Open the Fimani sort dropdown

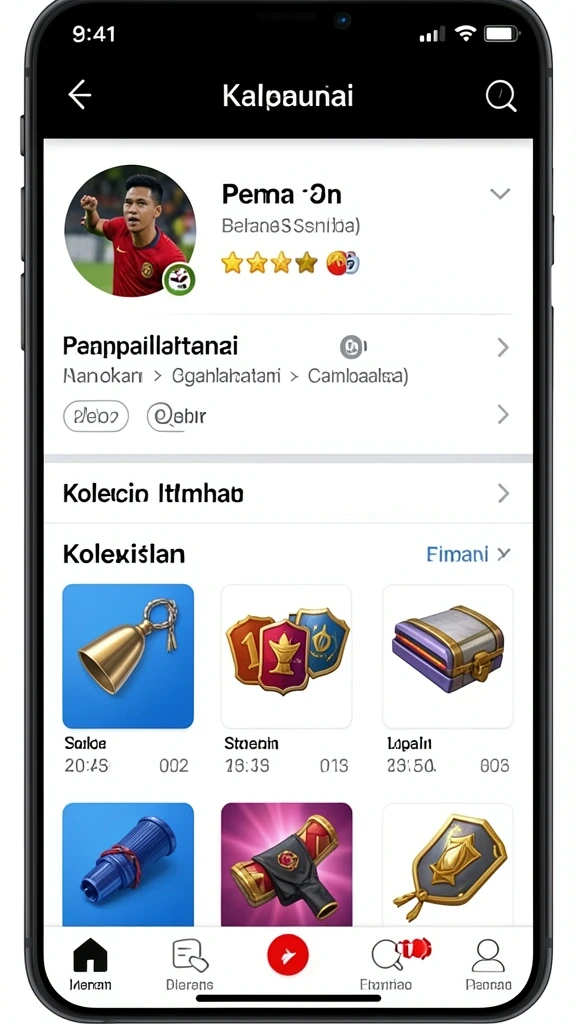(x=468, y=554)
